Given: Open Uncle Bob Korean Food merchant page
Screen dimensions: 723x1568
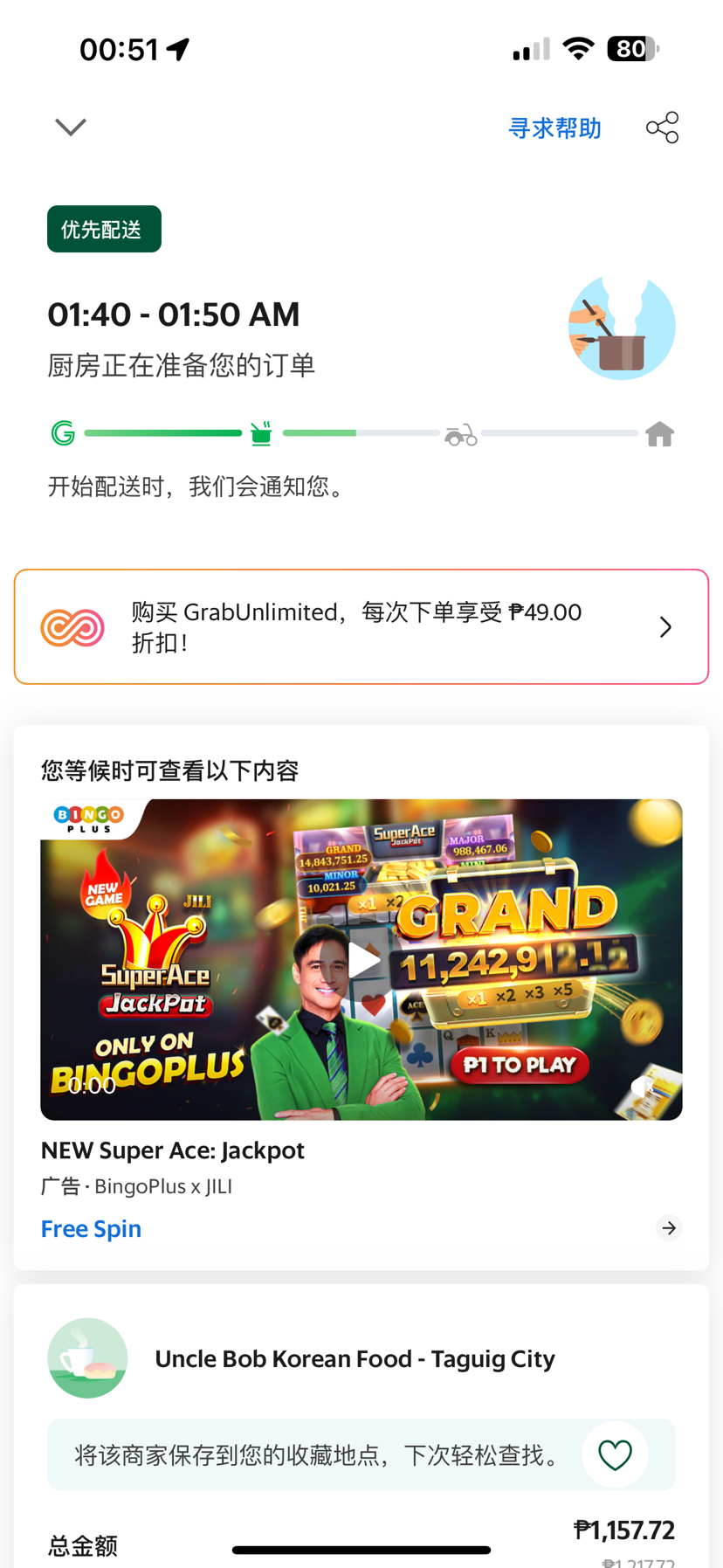Looking at the screenshot, I should 355,1358.
